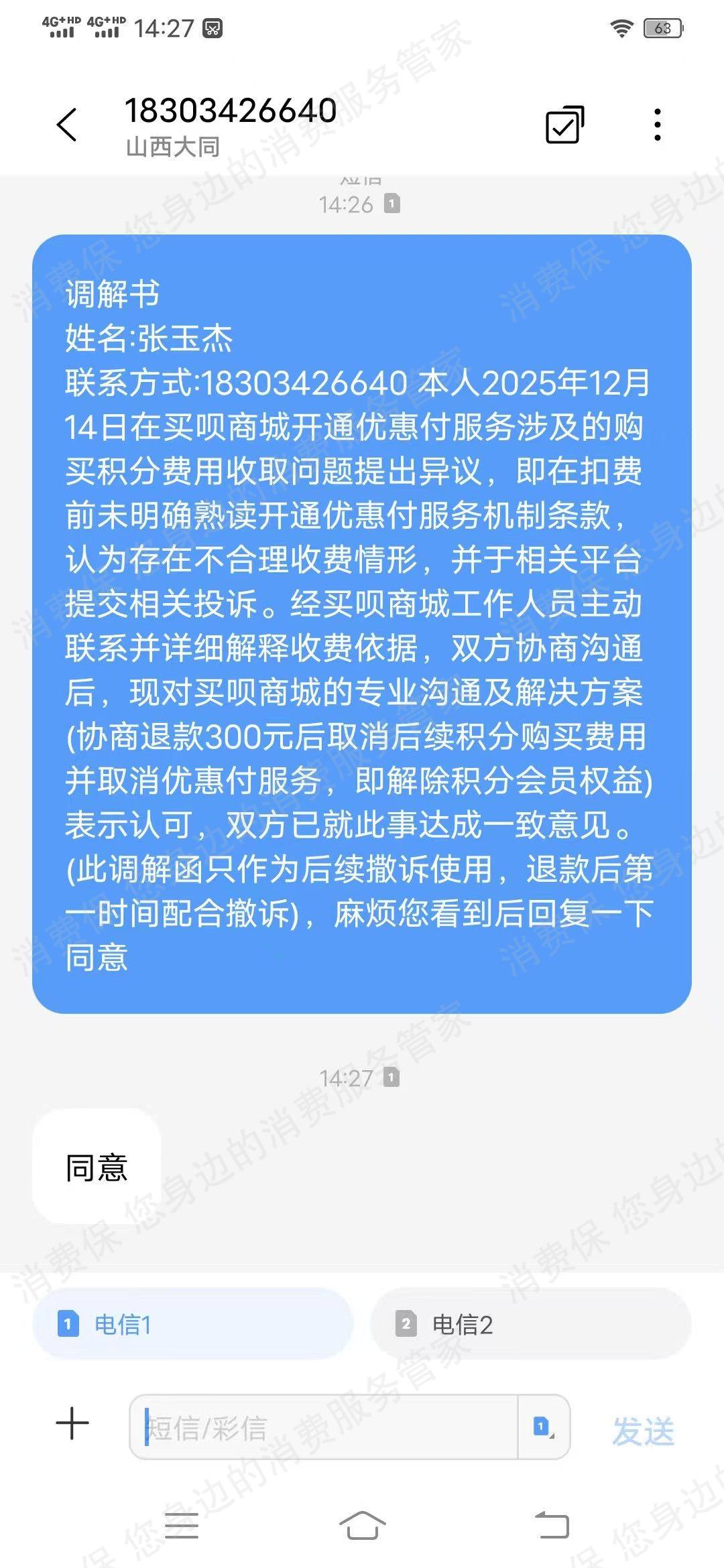Tap 发送 to send the message
Screen dimensions: 724x1568
coord(642,1431)
